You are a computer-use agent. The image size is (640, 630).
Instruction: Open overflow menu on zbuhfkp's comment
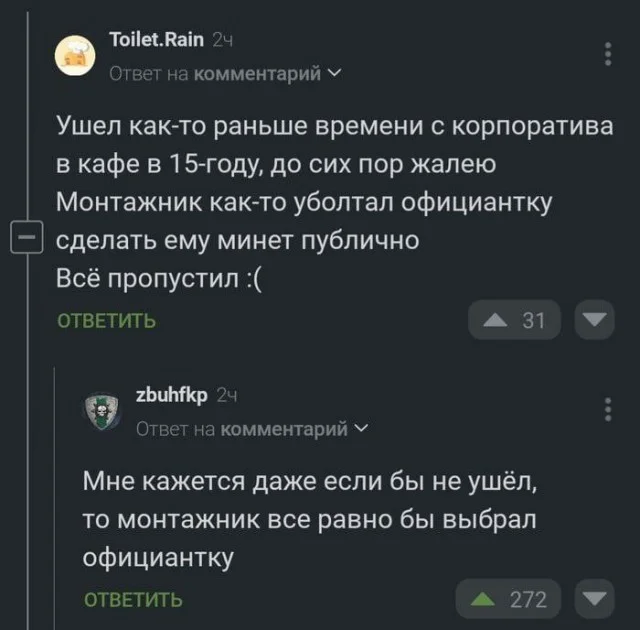click(610, 410)
